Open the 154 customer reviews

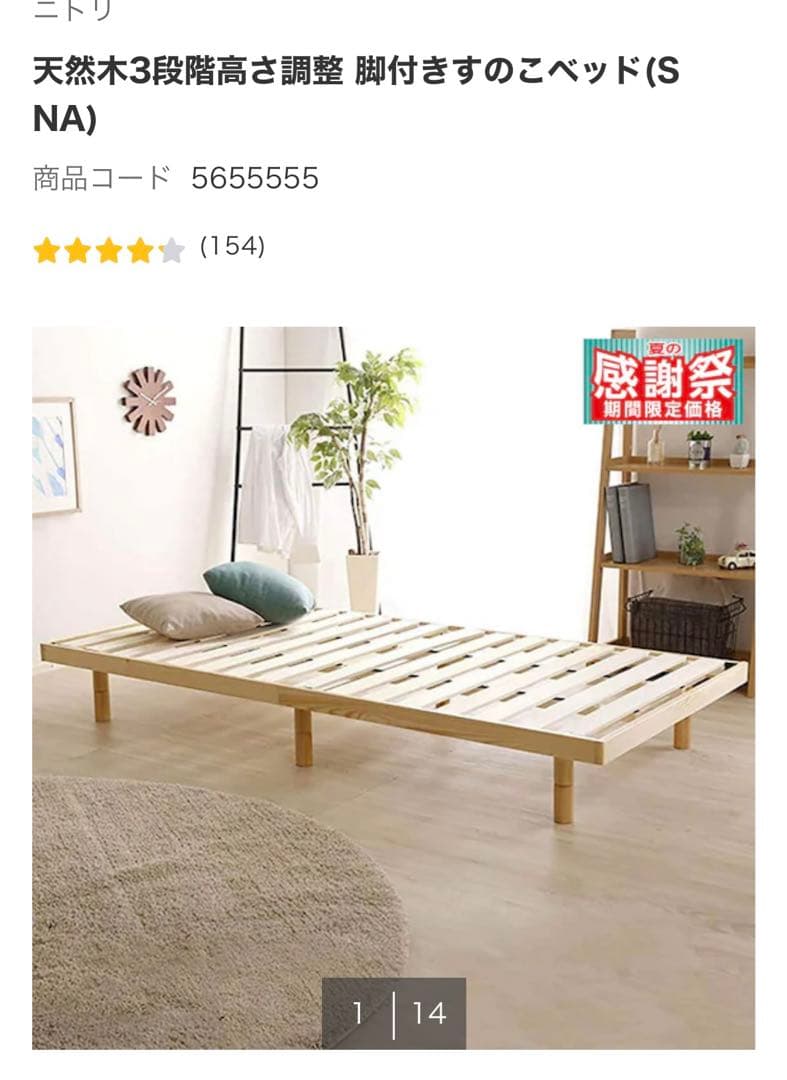232,246
